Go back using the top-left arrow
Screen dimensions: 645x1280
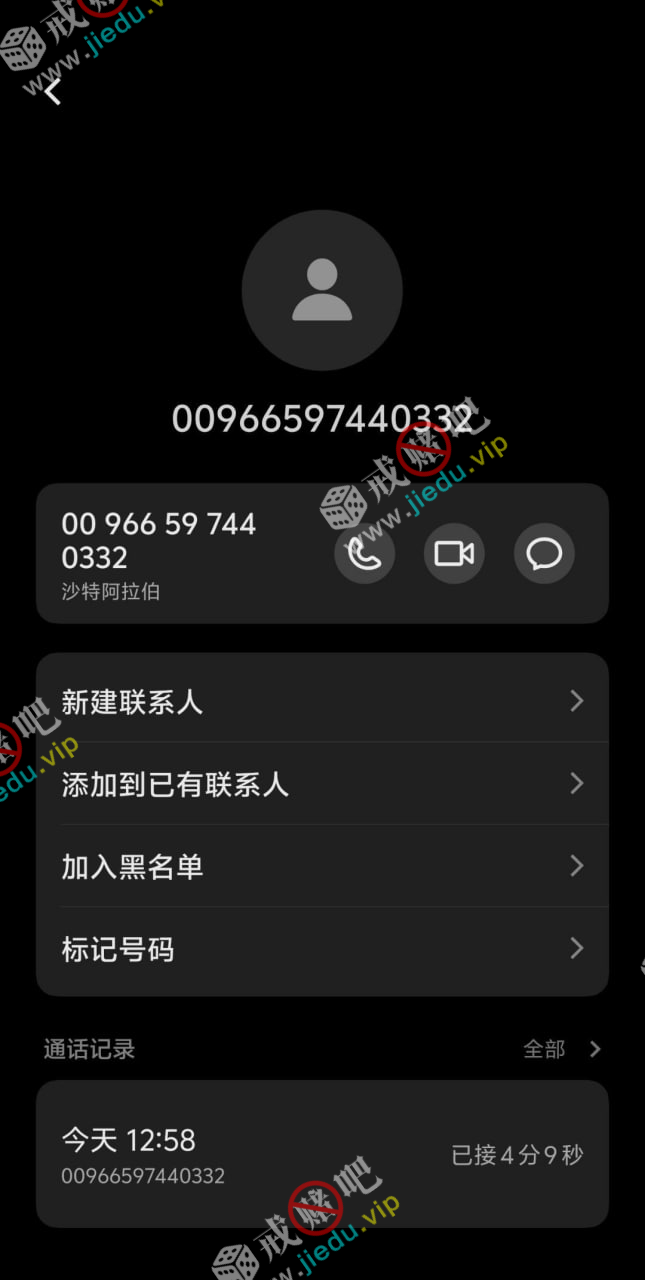click(x=53, y=91)
